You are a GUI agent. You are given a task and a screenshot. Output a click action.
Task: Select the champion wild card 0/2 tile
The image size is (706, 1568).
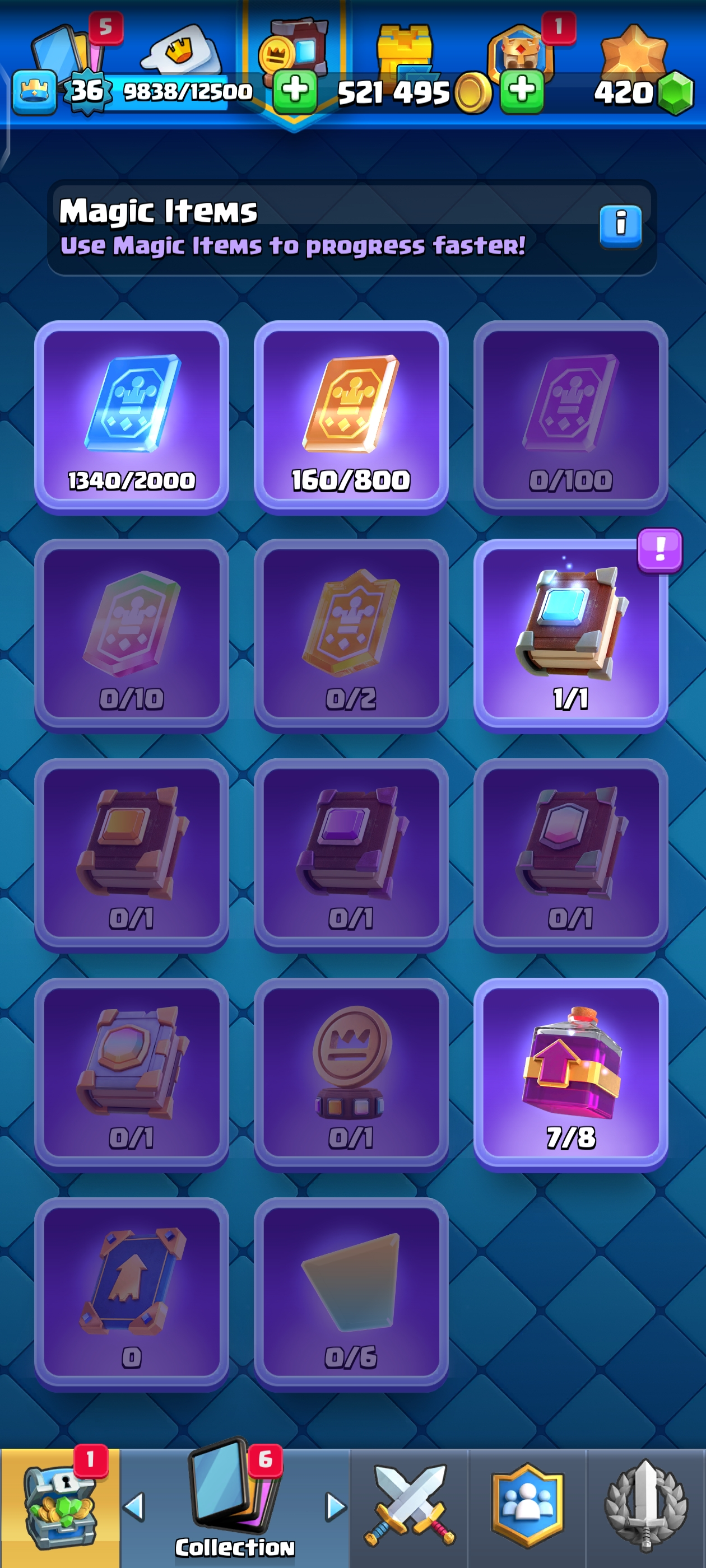point(351,636)
